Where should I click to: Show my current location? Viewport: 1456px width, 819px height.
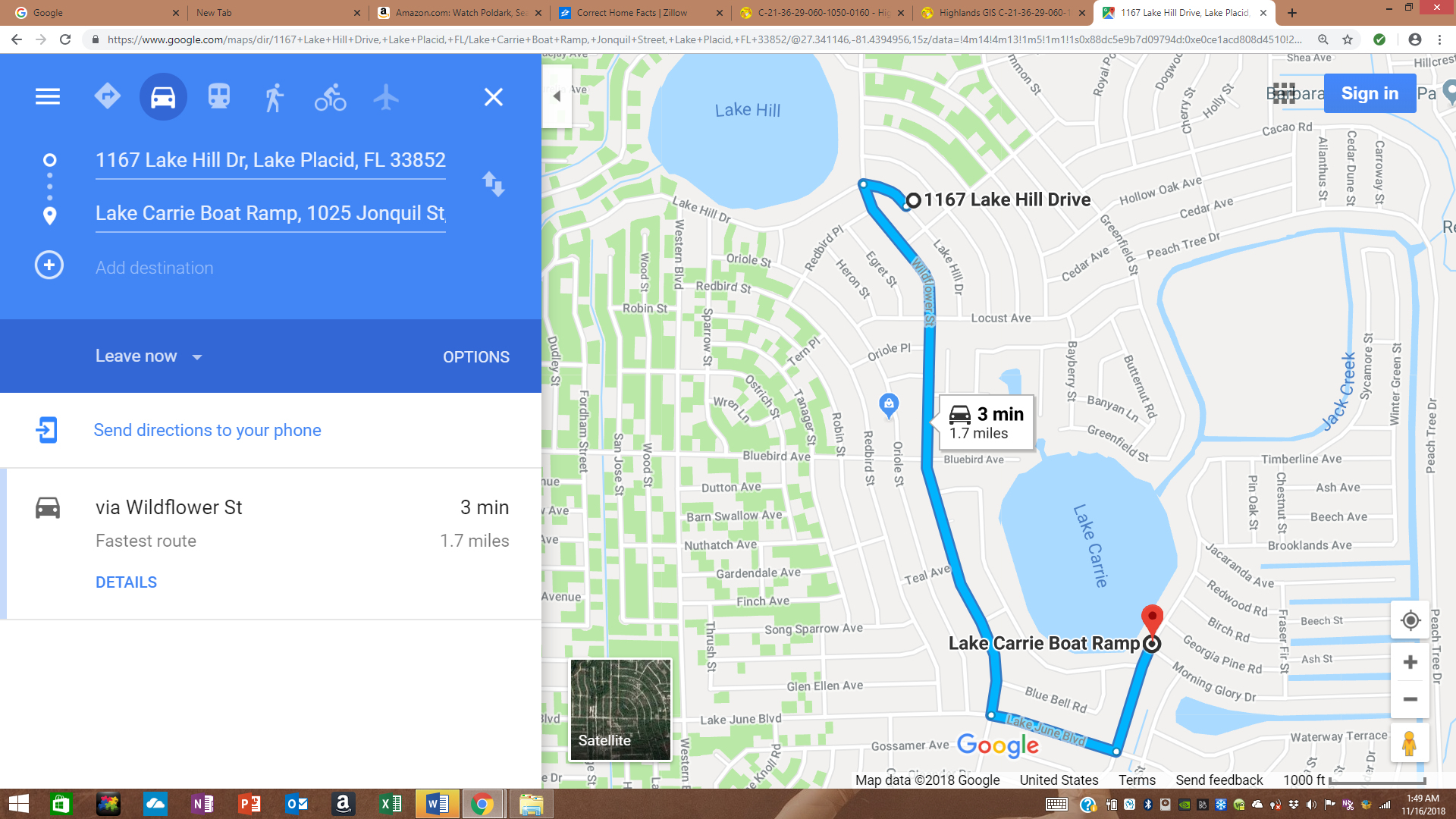tap(1410, 620)
